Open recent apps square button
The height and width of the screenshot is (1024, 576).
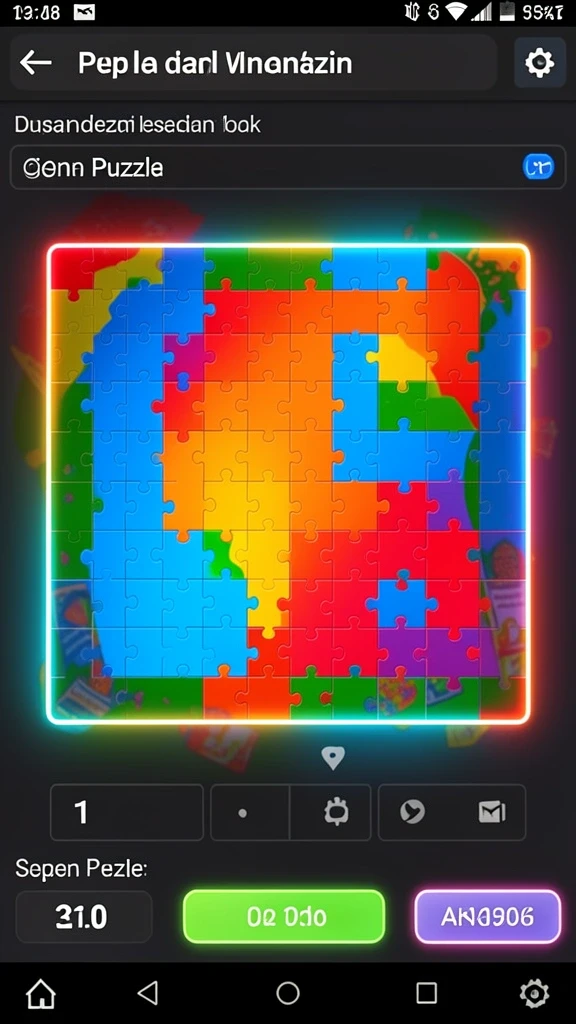tap(426, 993)
